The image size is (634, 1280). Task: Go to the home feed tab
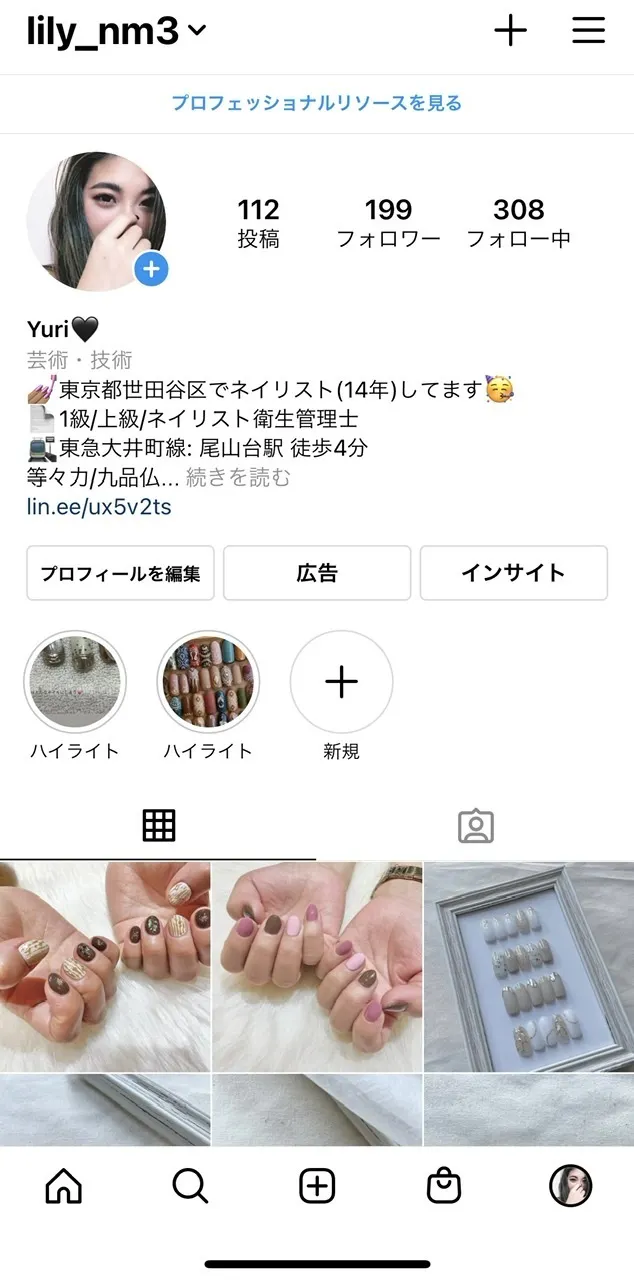[x=64, y=1187]
